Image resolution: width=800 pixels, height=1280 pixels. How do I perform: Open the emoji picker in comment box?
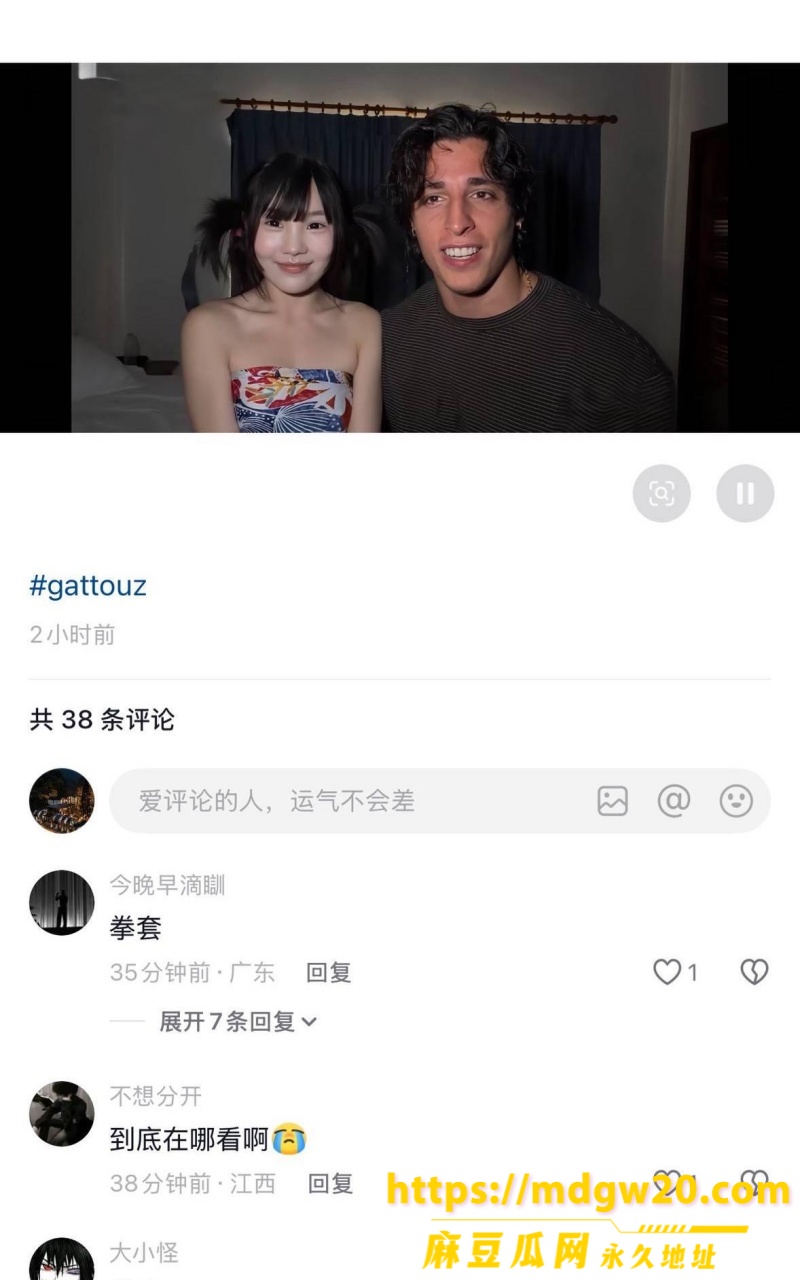pyautogui.click(x=736, y=800)
